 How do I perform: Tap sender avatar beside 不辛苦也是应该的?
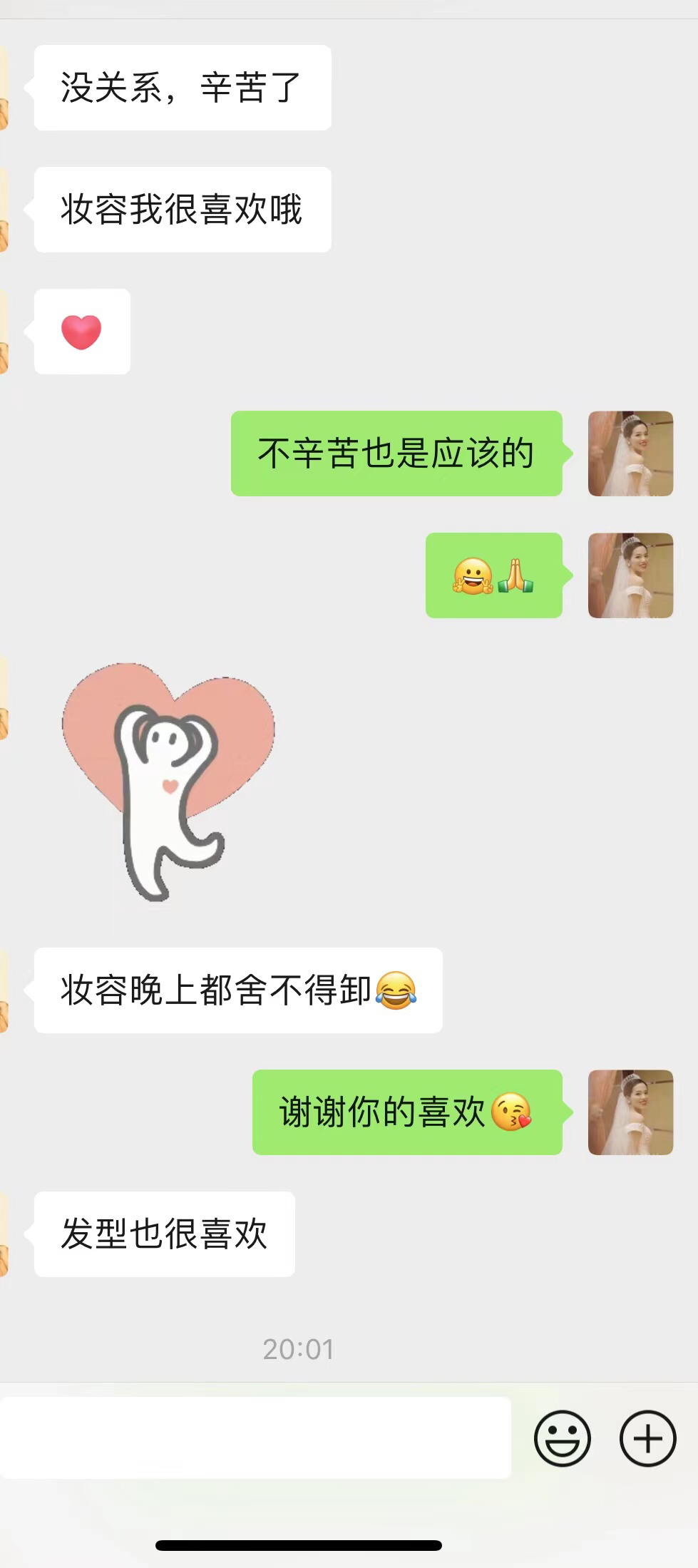[630, 454]
